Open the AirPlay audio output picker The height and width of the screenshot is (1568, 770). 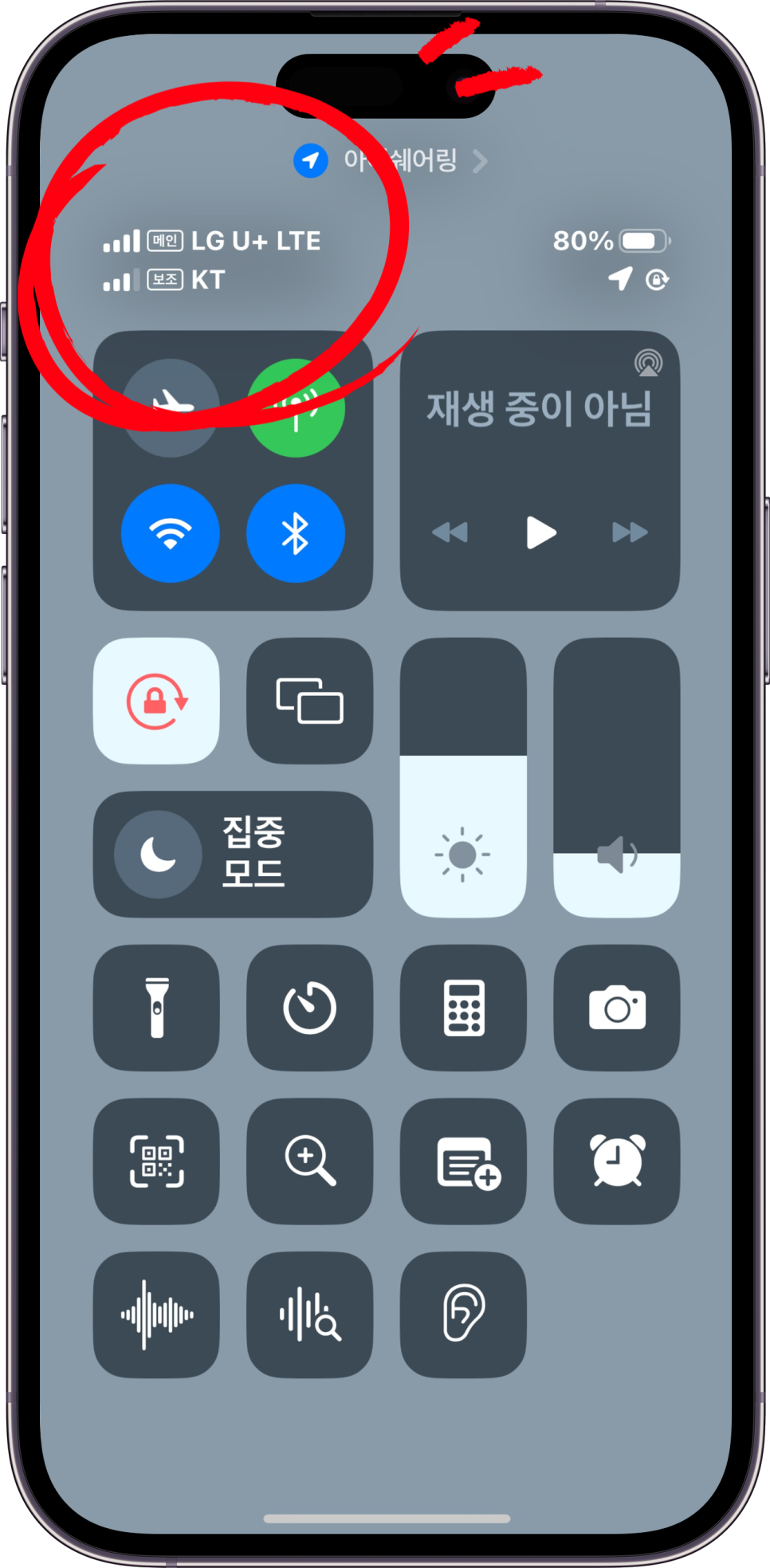tap(648, 364)
